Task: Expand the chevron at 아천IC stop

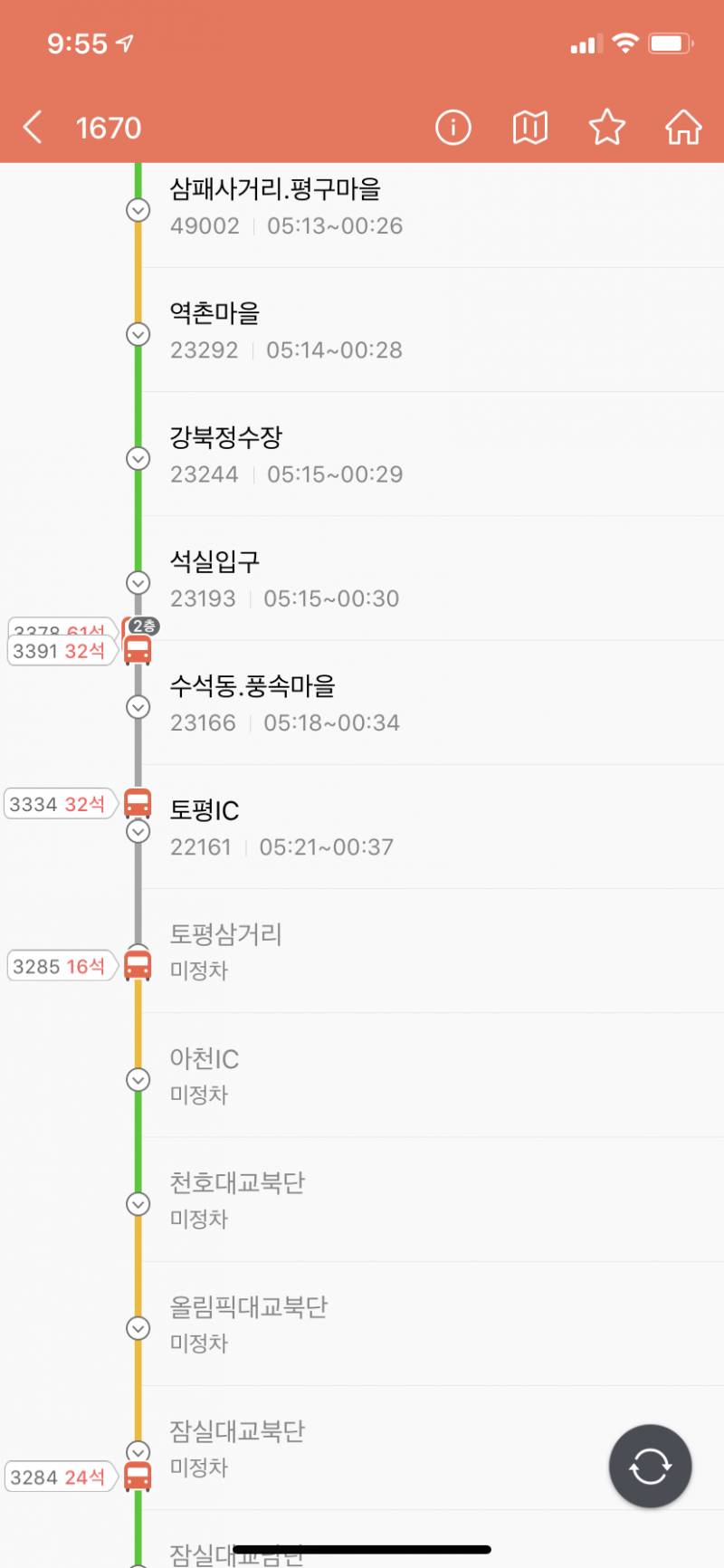Action: pos(138,1080)
